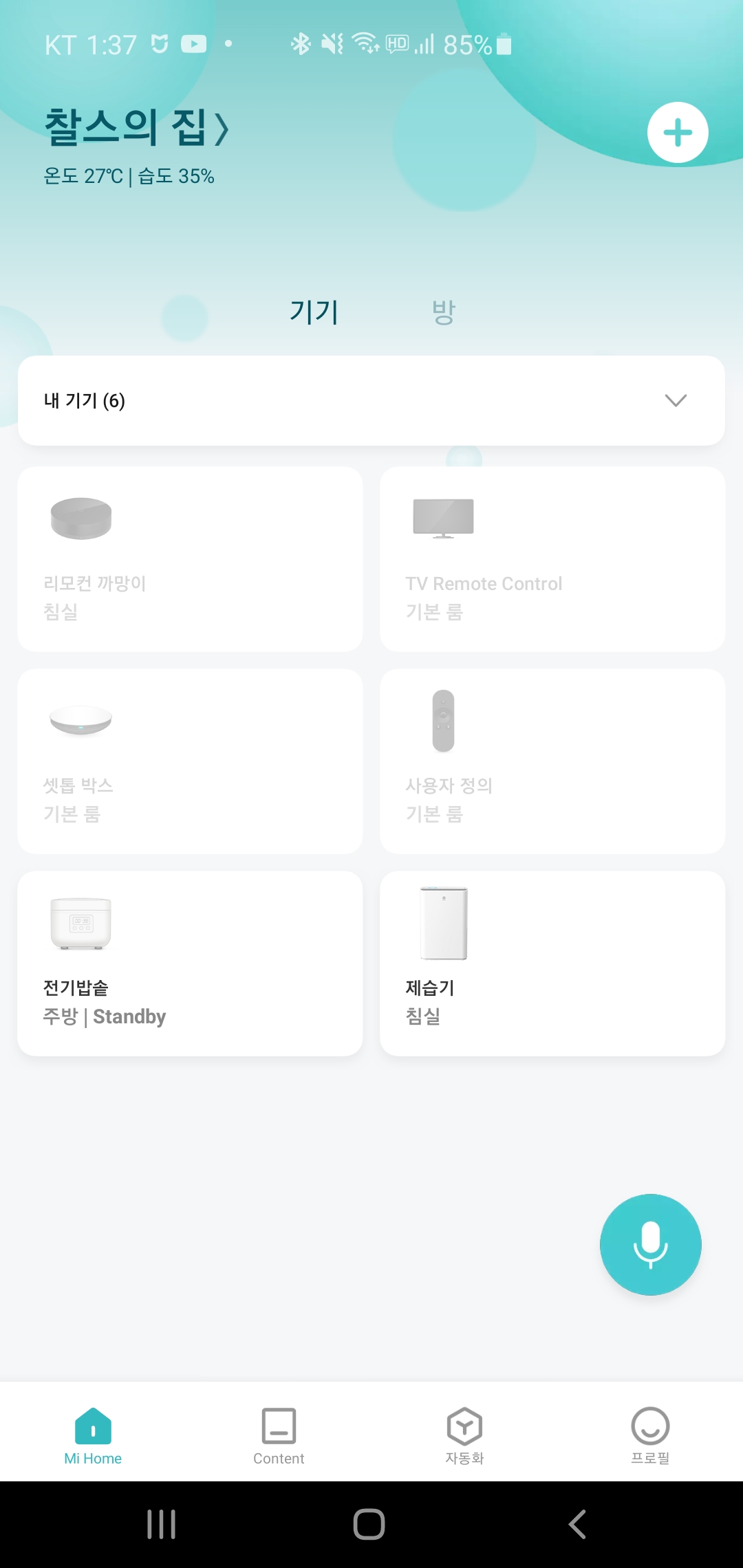
Task: Open the 사용자 정의 remote card
Action: tap(552, 761)
